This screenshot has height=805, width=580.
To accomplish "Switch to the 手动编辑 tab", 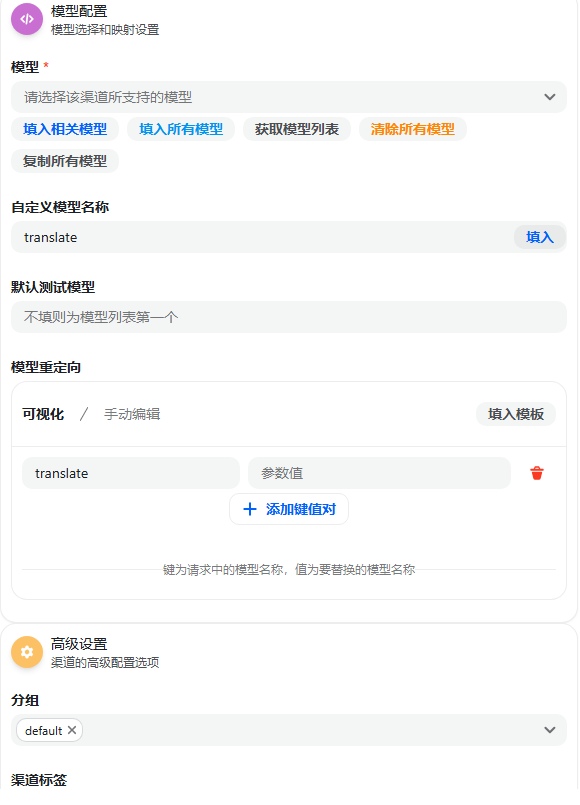I will (132, 414).
